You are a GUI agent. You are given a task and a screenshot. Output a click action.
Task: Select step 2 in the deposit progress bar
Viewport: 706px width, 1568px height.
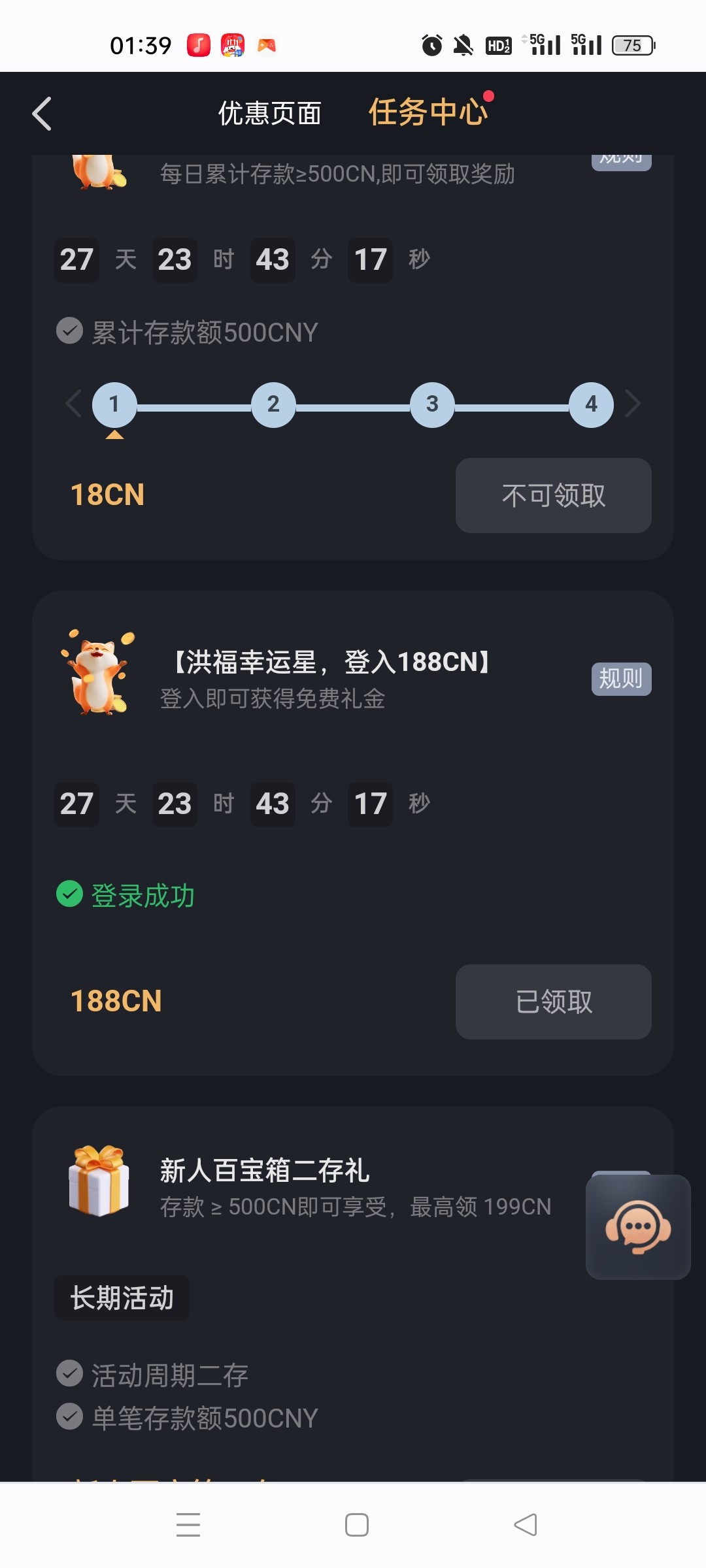pos(273,404)
